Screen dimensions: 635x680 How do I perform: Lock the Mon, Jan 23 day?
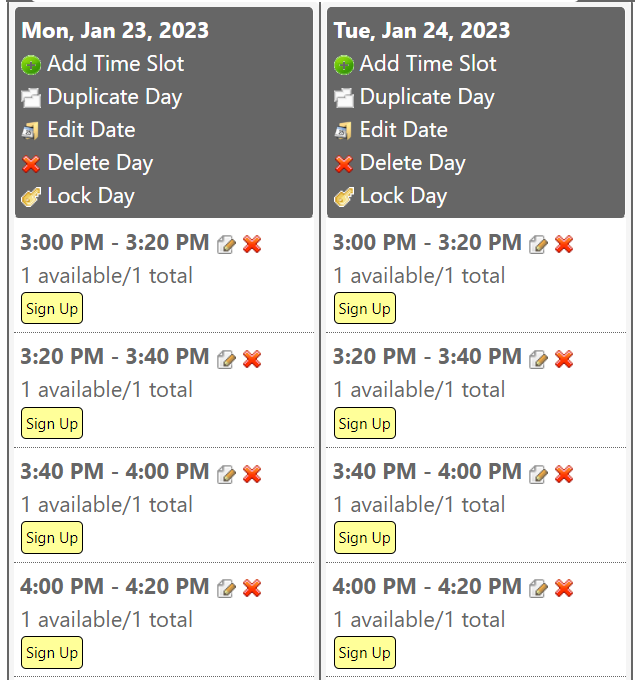pyautogui.click(x=78, y=196)
